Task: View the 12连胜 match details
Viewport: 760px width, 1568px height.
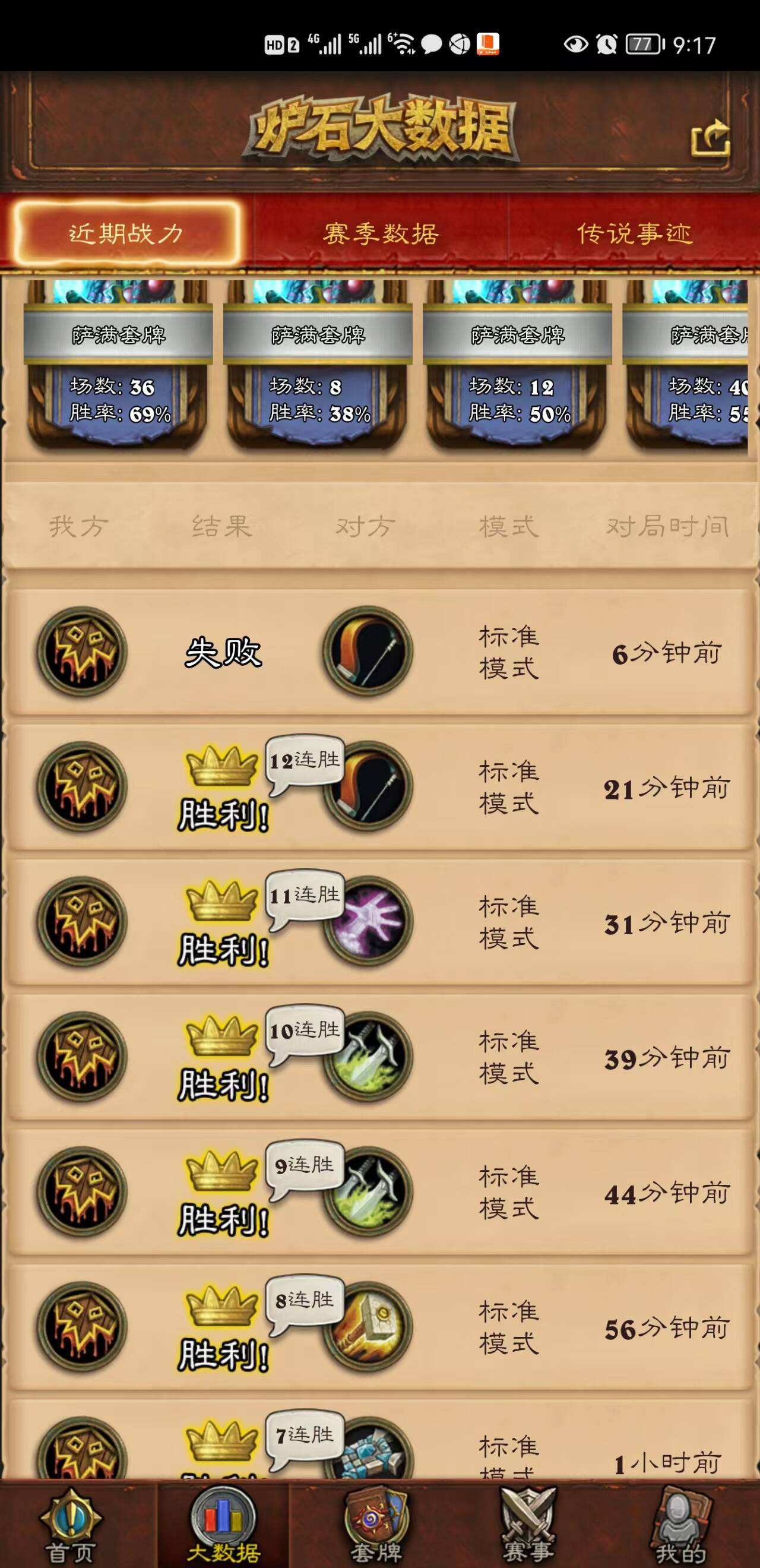Action: 379,787
